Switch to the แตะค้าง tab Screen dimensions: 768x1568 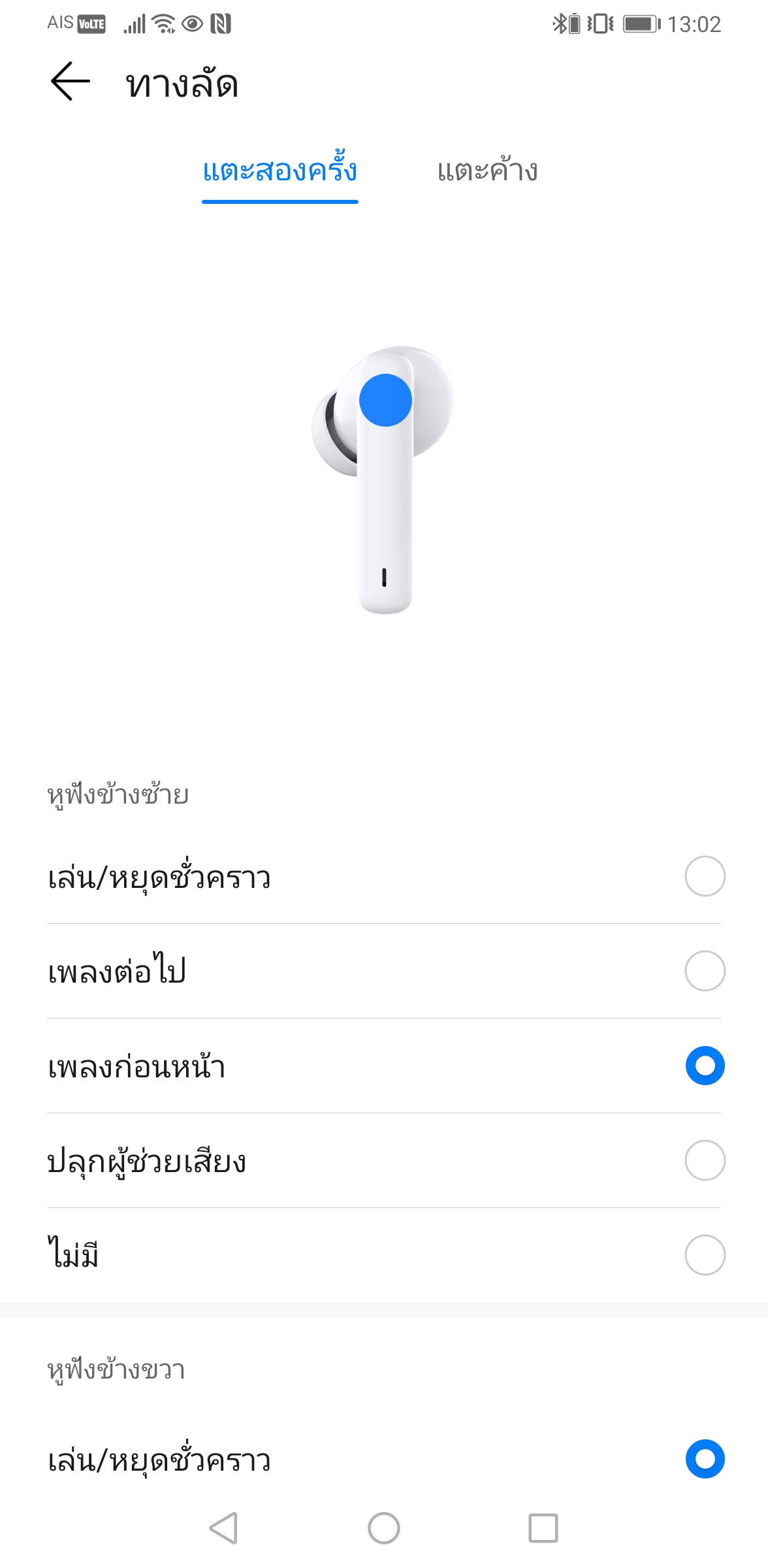pos(487,171)
